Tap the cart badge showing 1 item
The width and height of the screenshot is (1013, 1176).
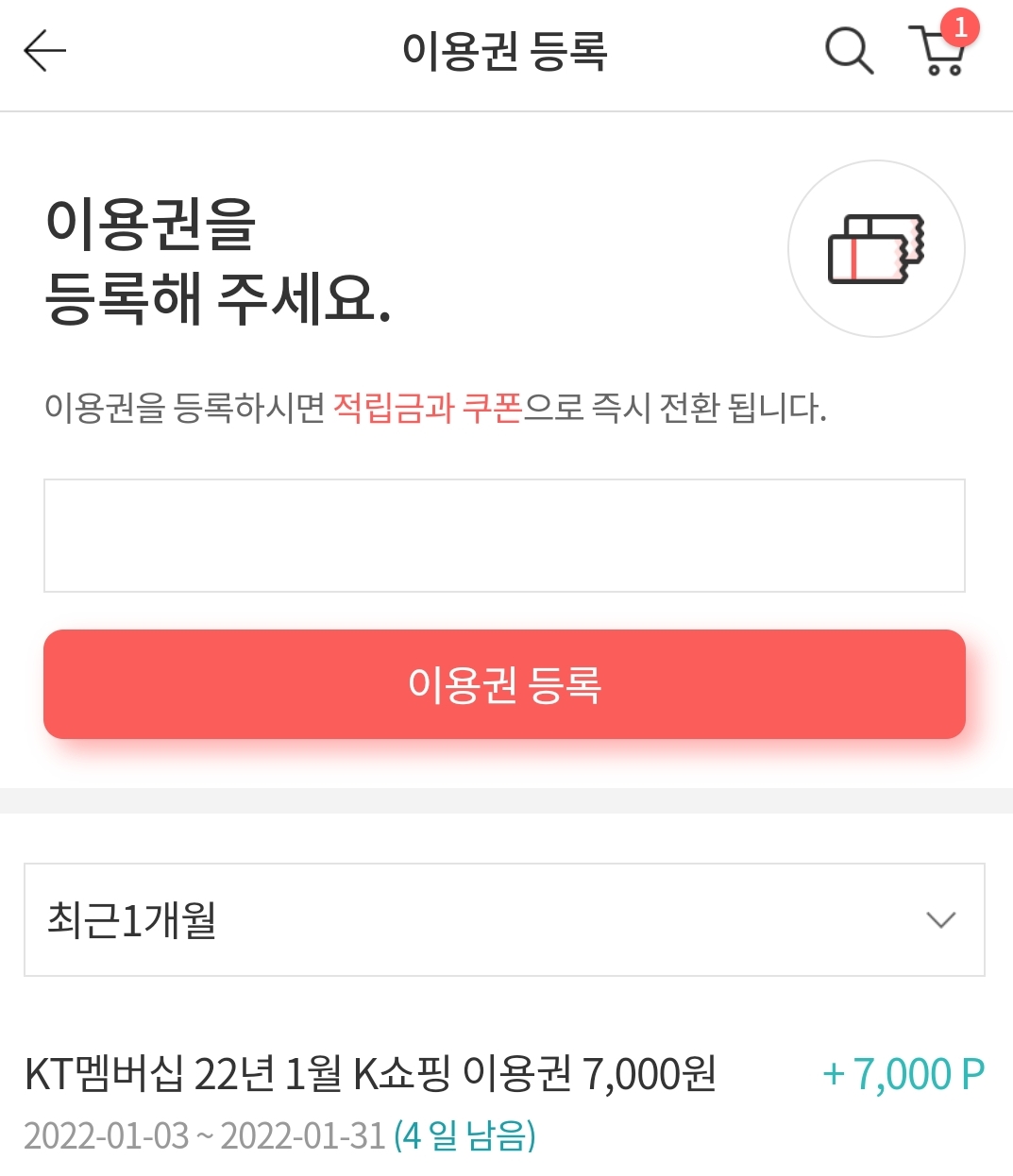pos(960,28)
